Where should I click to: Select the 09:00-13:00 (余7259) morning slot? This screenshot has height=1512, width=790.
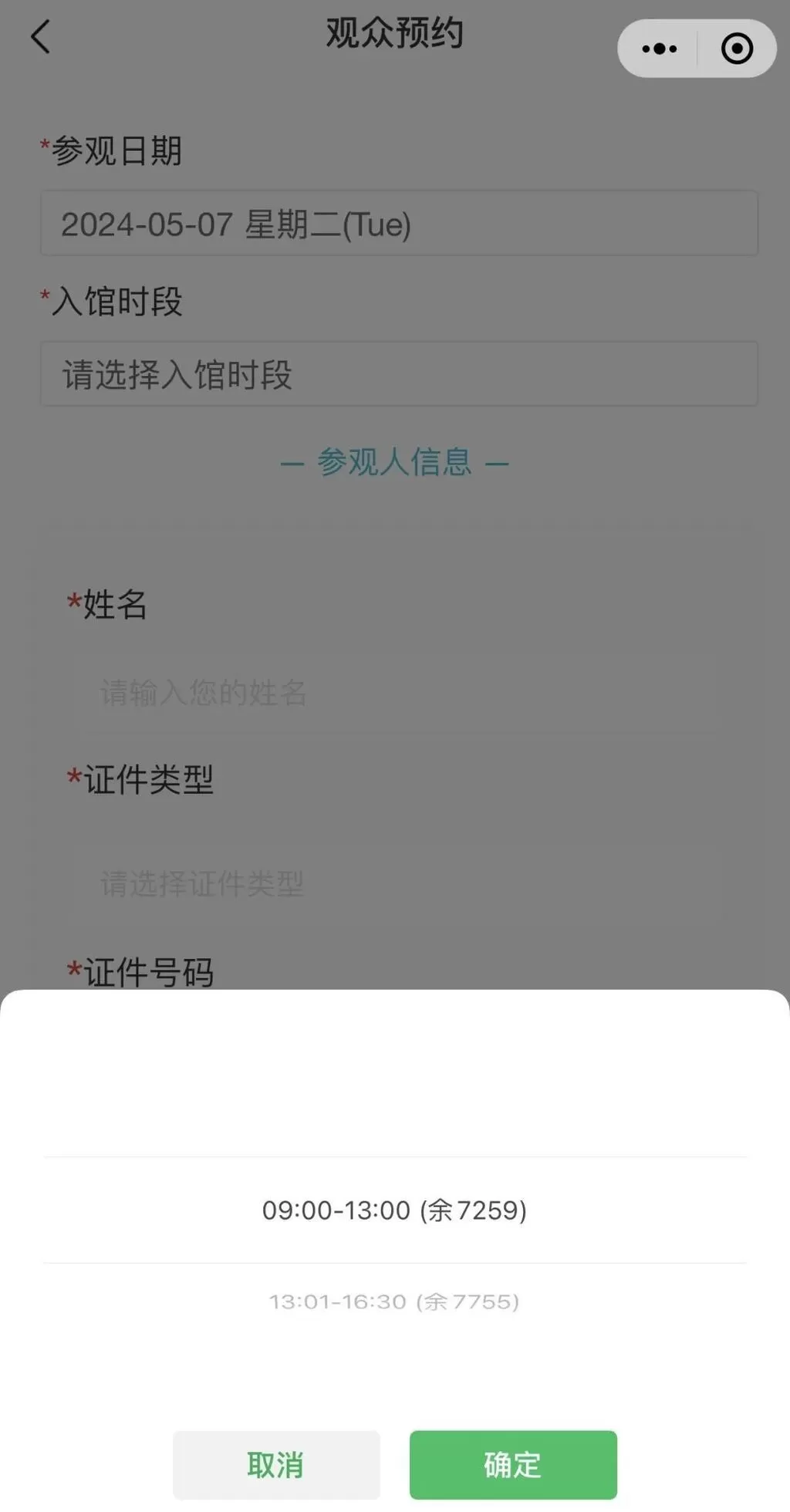(395, 1210)
